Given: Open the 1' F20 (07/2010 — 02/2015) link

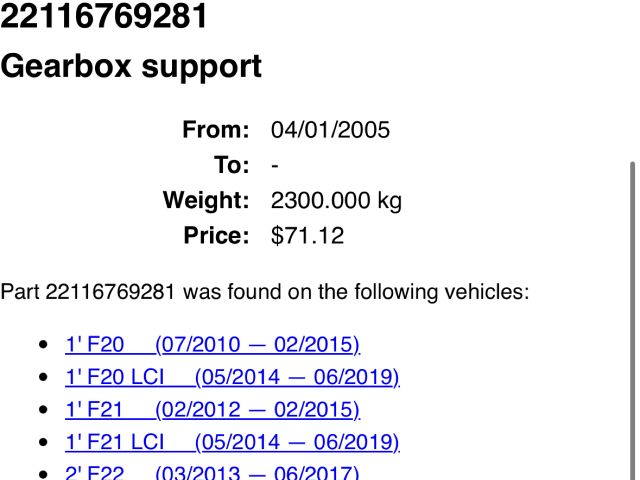Looking at the screenshot, I should click(212, 345).
